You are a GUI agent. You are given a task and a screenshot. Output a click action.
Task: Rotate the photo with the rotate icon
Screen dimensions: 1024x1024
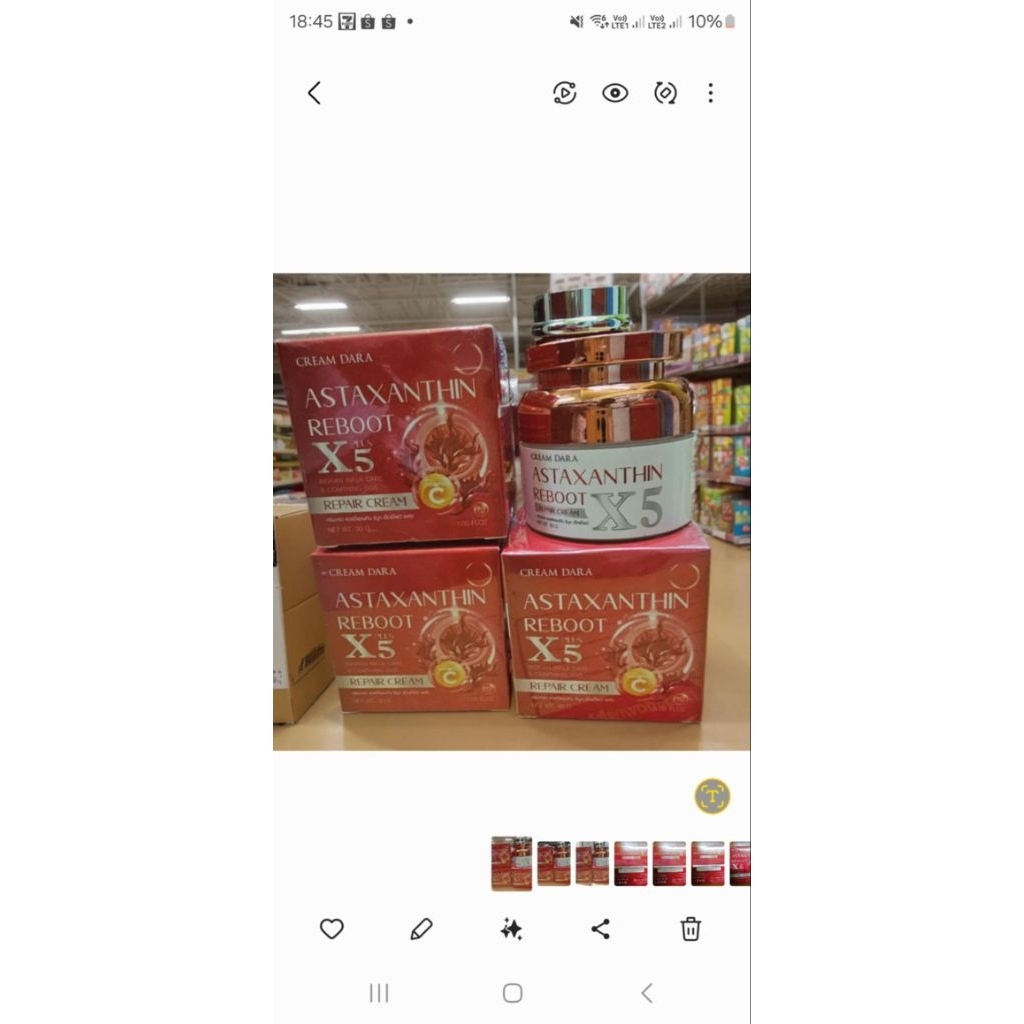(665, 93)
